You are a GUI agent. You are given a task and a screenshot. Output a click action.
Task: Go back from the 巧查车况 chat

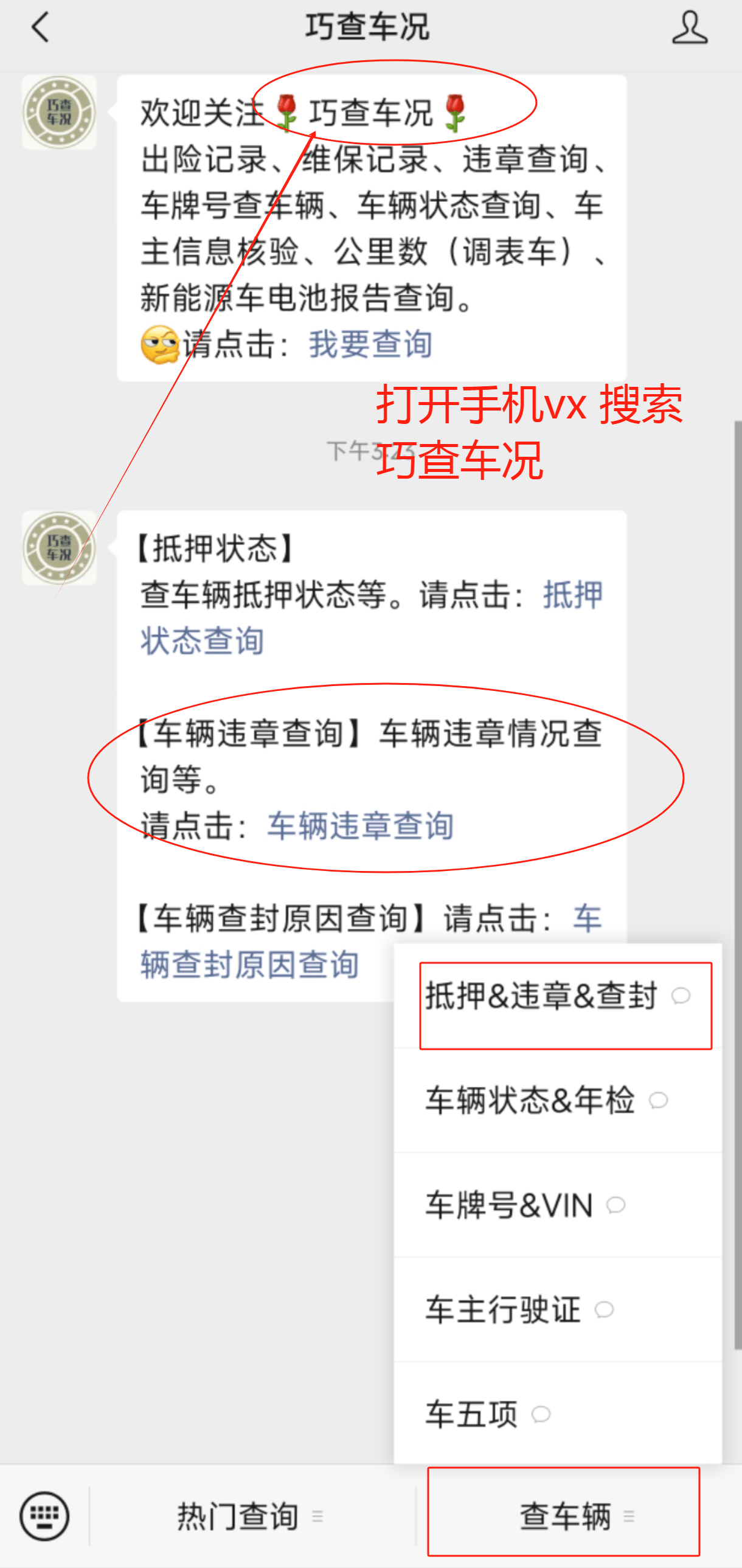(40, 28)
